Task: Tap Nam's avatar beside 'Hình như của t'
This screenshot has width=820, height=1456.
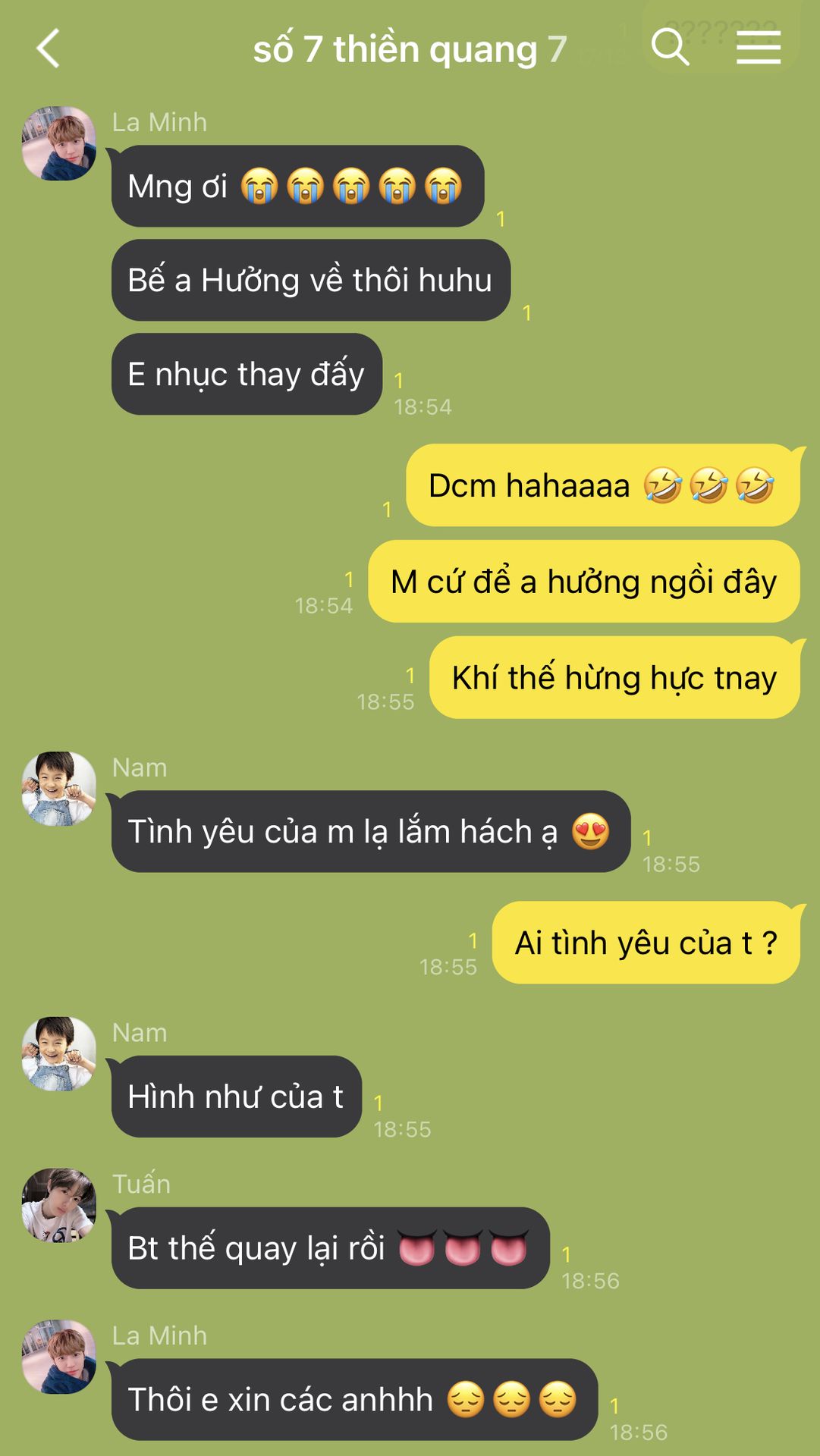Action: [59, 1054]
